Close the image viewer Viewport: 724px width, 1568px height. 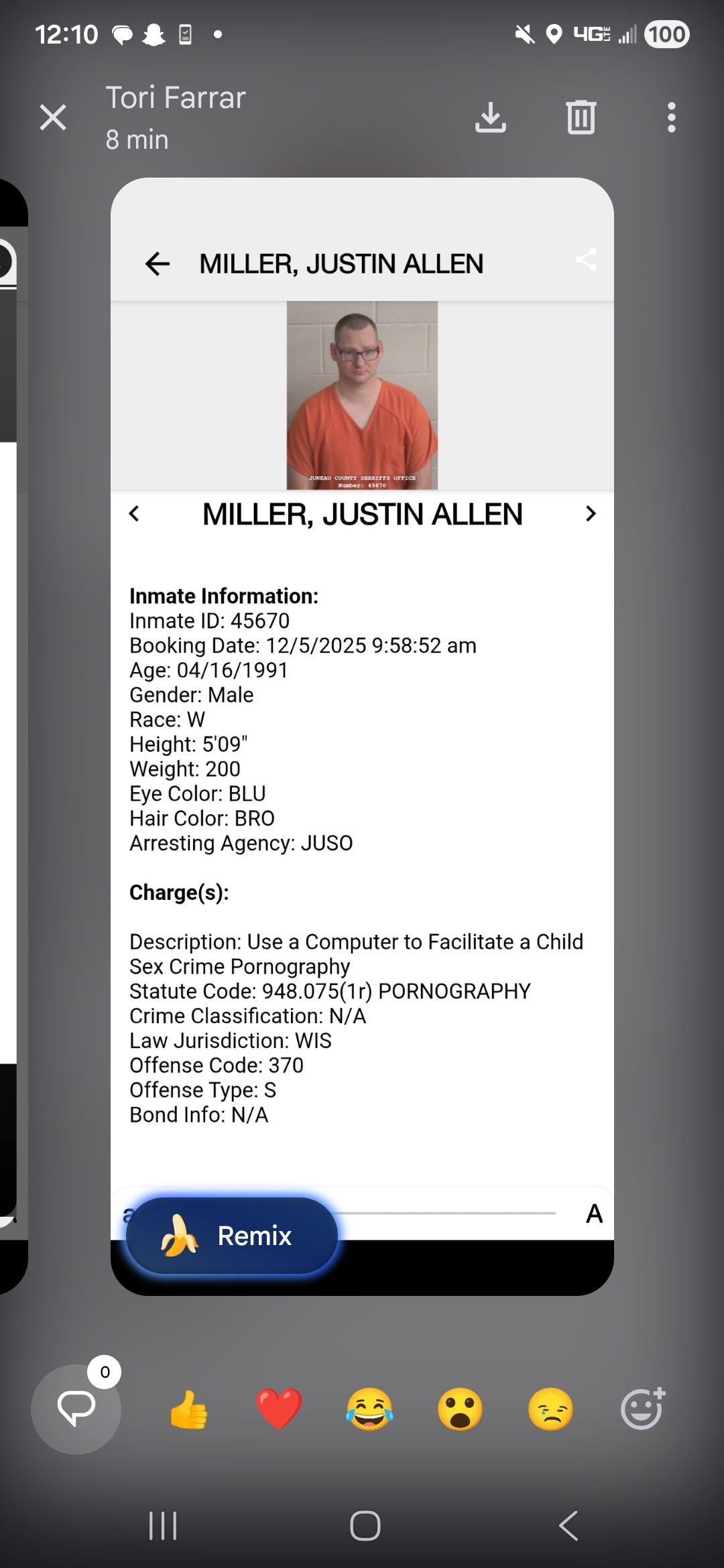tap(53, 118)
